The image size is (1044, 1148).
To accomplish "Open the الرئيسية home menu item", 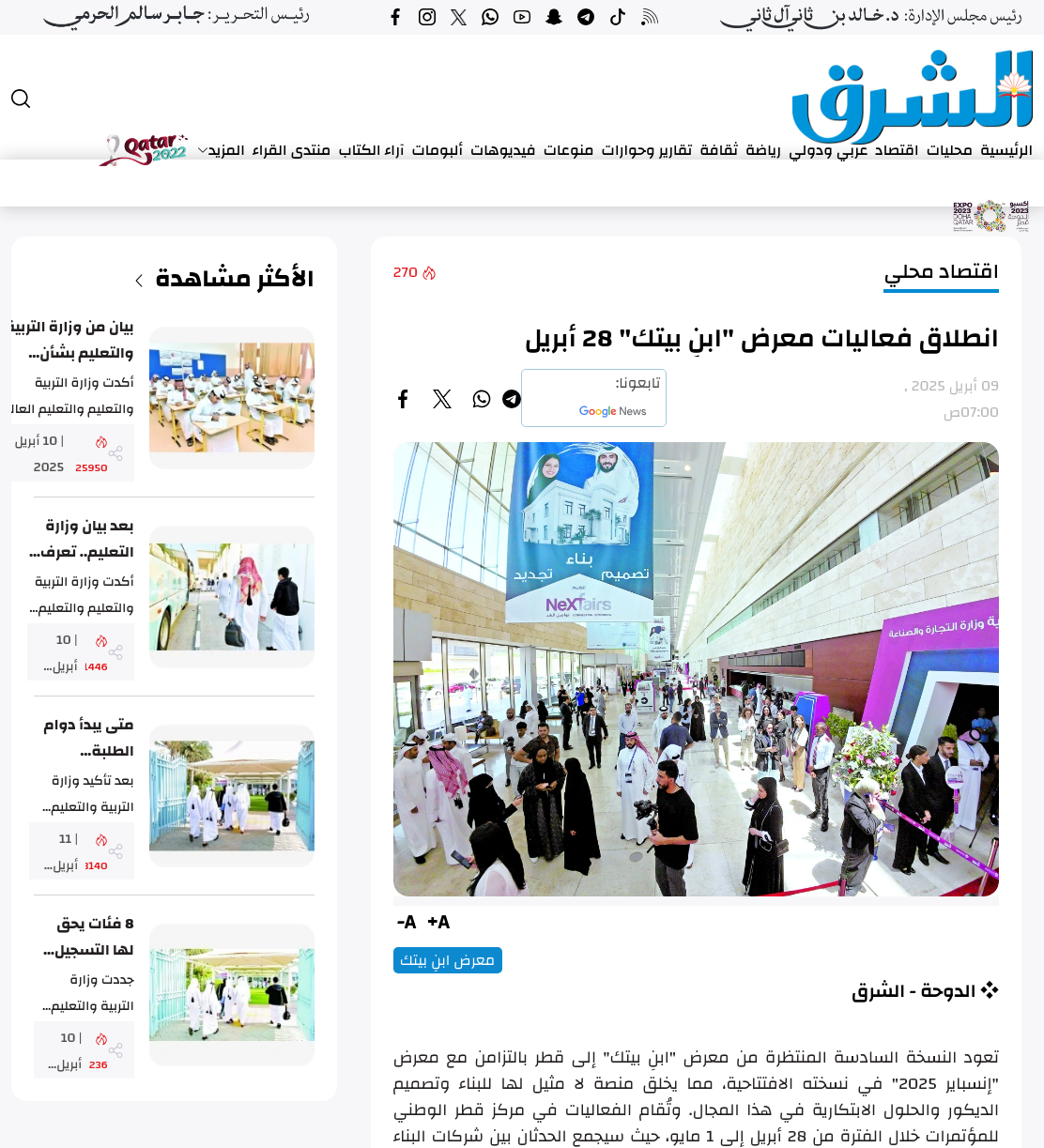I will click(x=1006, y=150).
